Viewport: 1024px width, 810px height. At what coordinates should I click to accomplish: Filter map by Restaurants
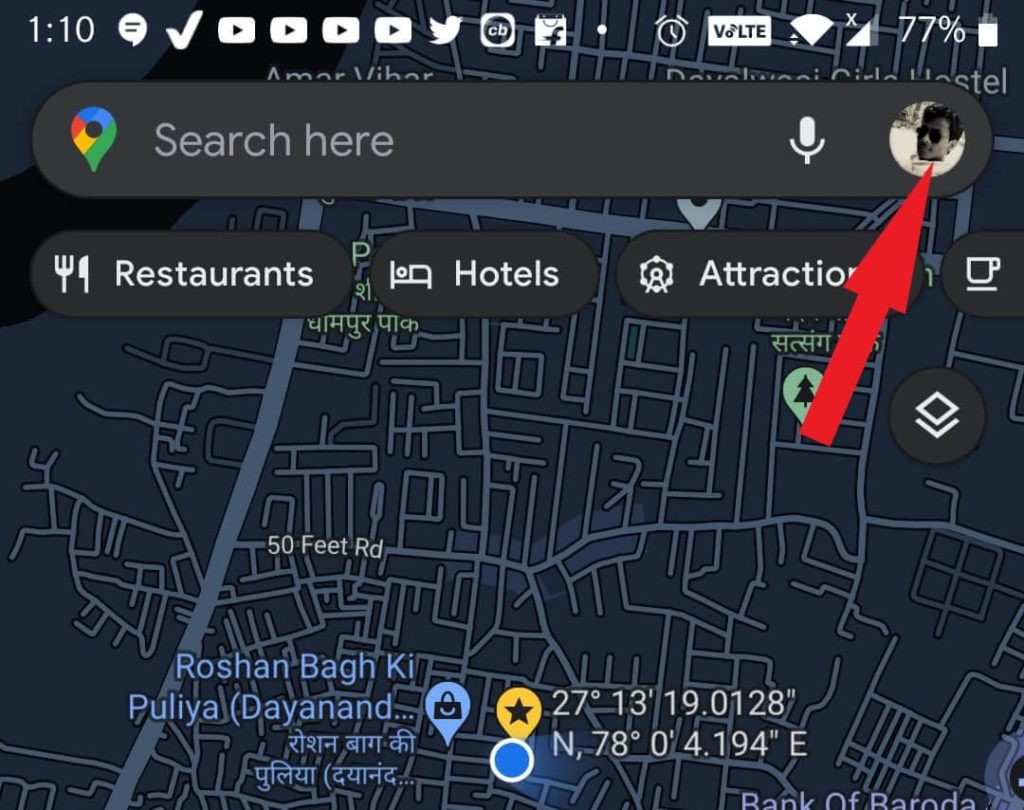pyautogui.click(x=186, y=274)
